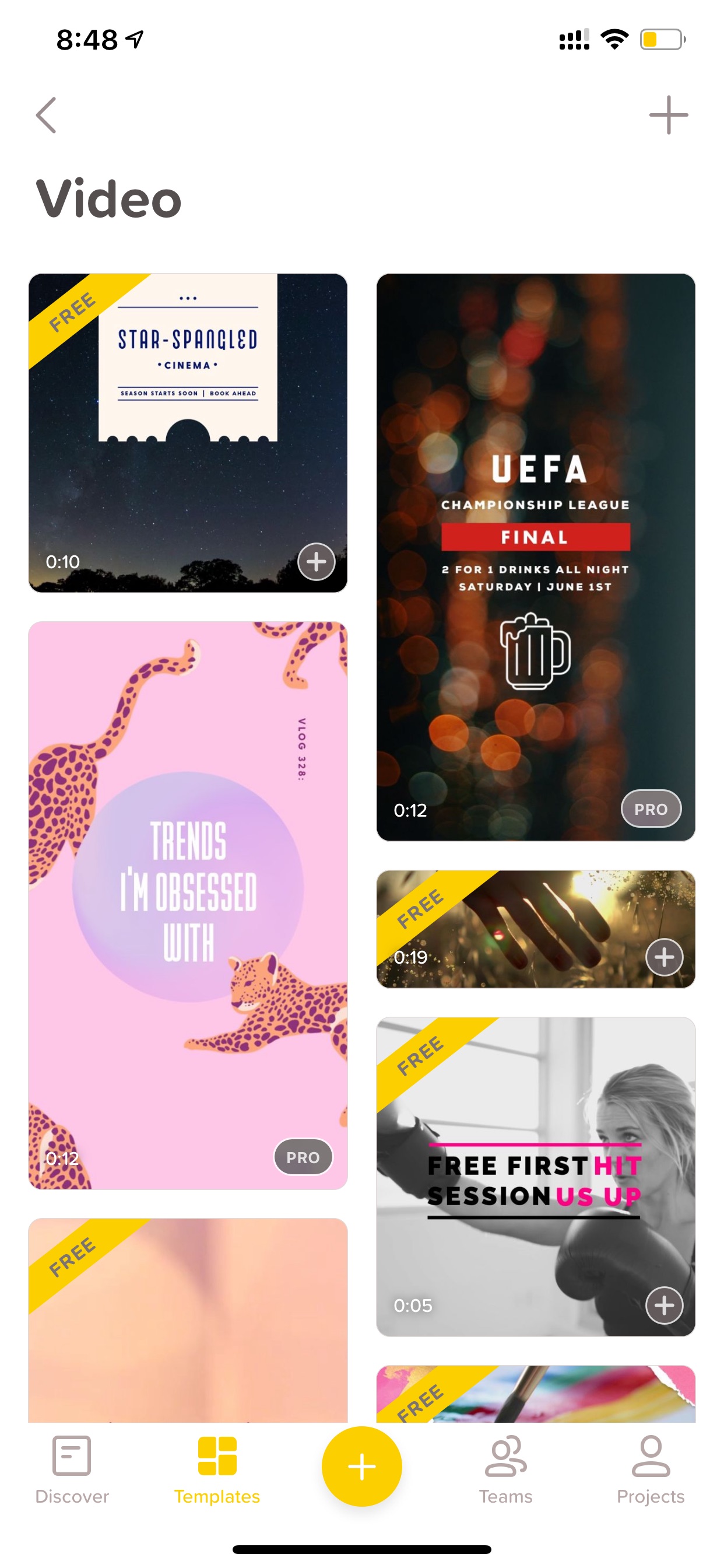Open the 0:19 free hand-in-field template
The height and width of the screenshot is (1568, 724).
tap(535, 929)
